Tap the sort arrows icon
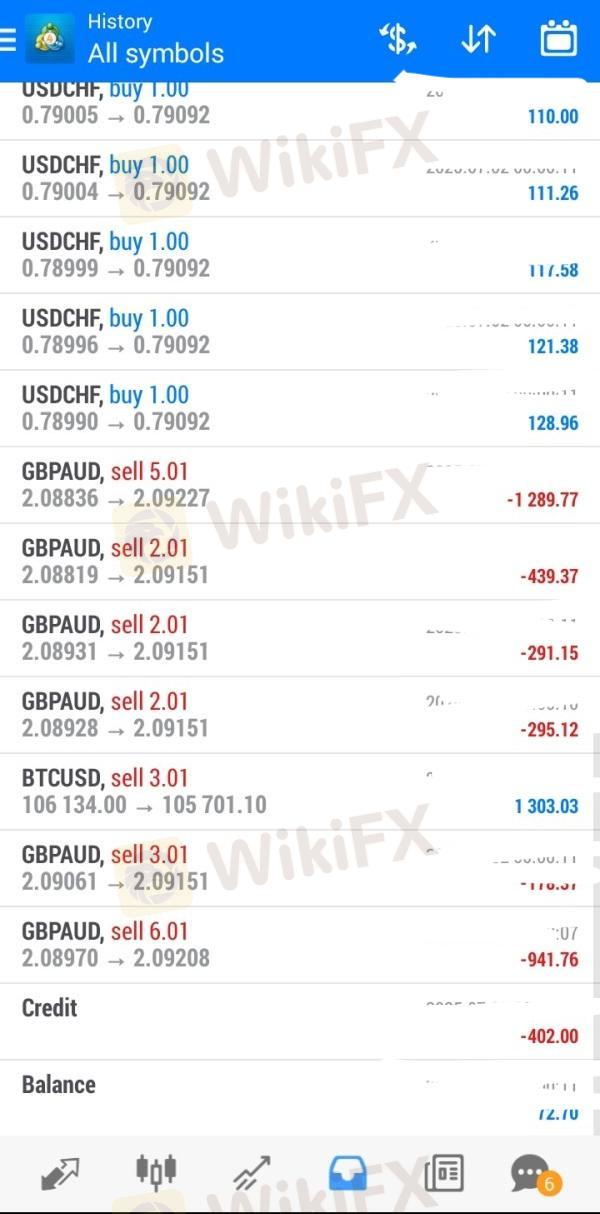Screen dimensions: 600x1214 (x=479, y=40)
